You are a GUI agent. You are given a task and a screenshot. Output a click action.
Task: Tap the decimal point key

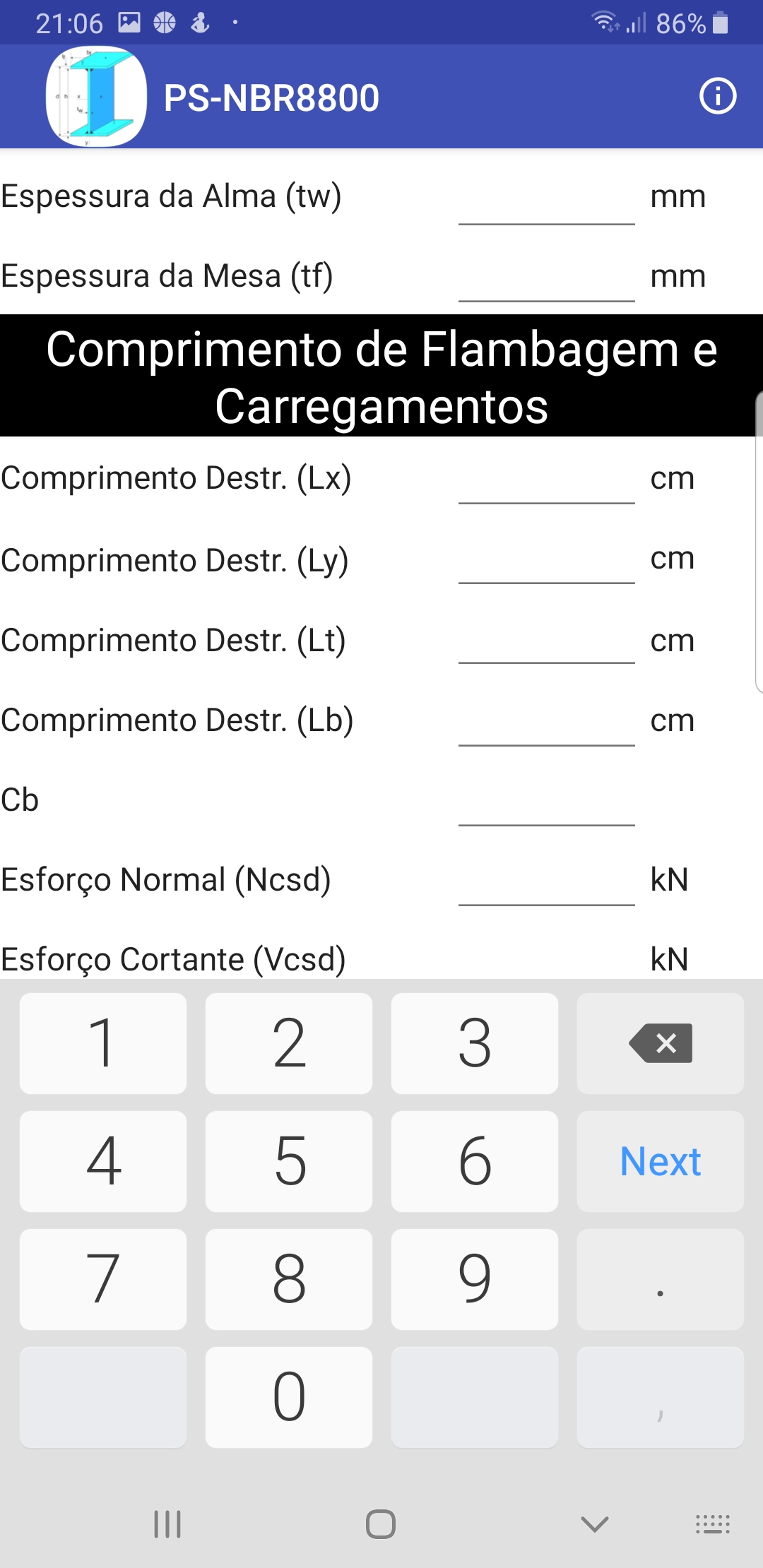[x=661, y=1279]
